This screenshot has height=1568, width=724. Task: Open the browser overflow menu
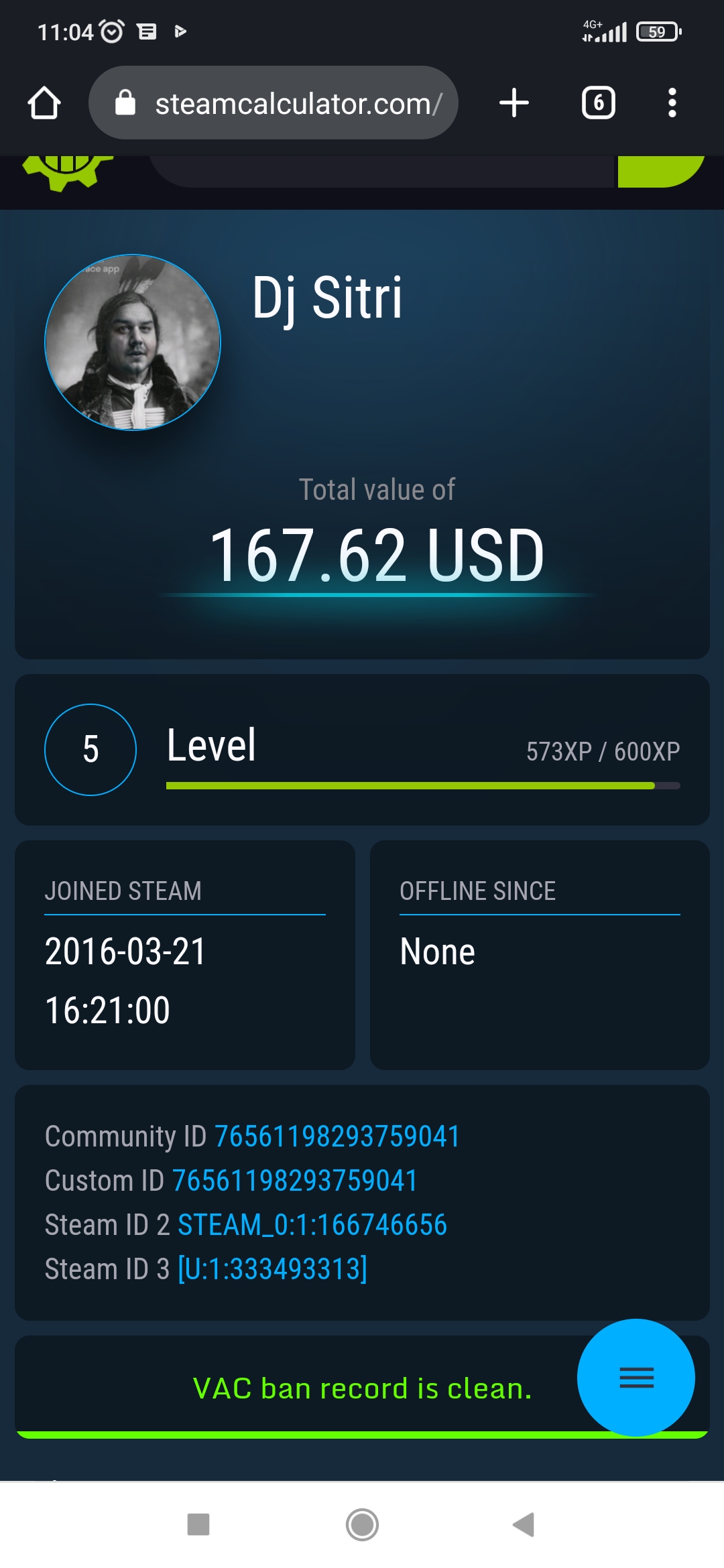pos(672,103)
